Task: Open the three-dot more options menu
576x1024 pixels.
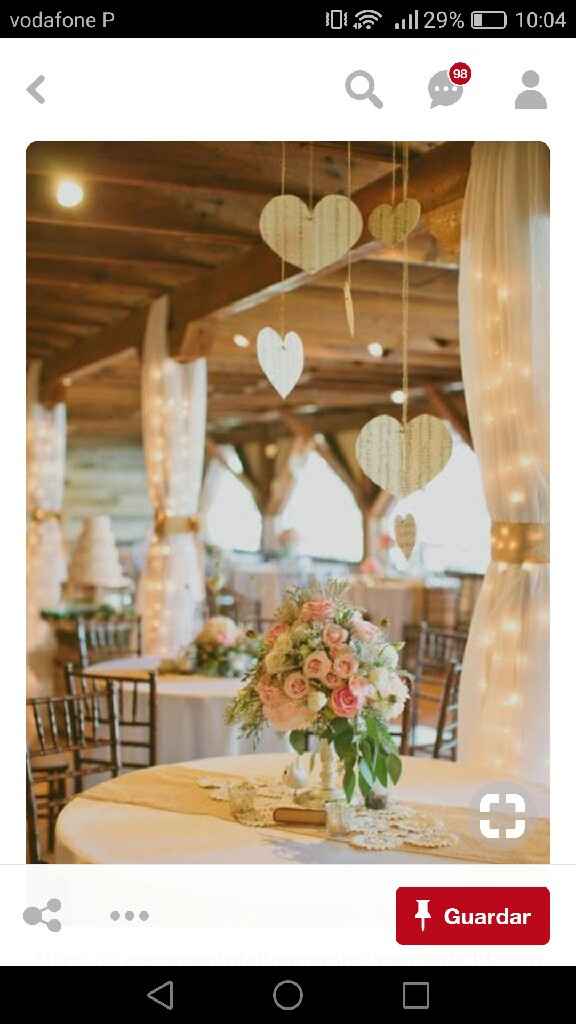Action: [x=129, y=916]
